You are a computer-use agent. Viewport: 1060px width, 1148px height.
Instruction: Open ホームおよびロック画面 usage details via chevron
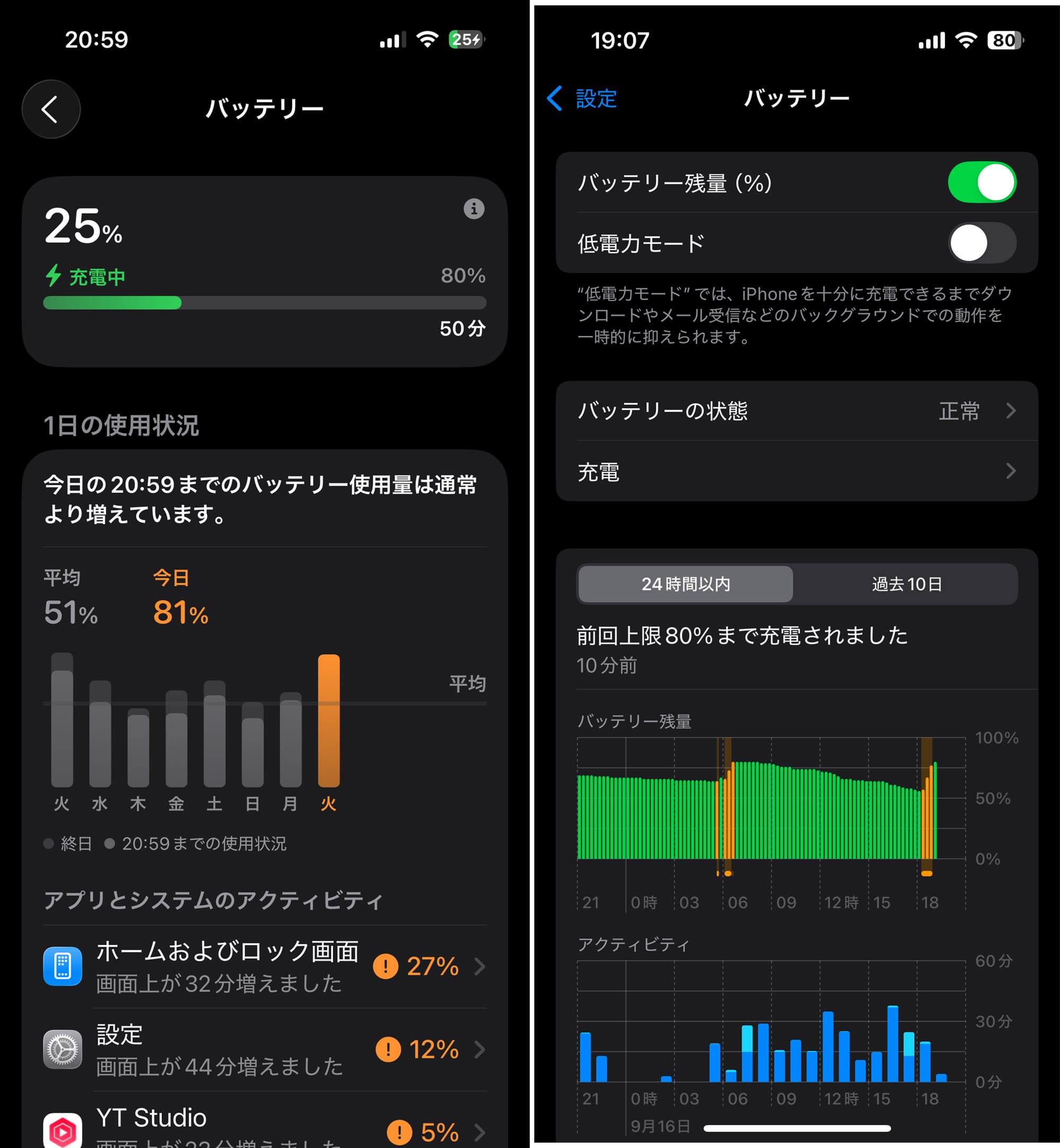point(480,967)
